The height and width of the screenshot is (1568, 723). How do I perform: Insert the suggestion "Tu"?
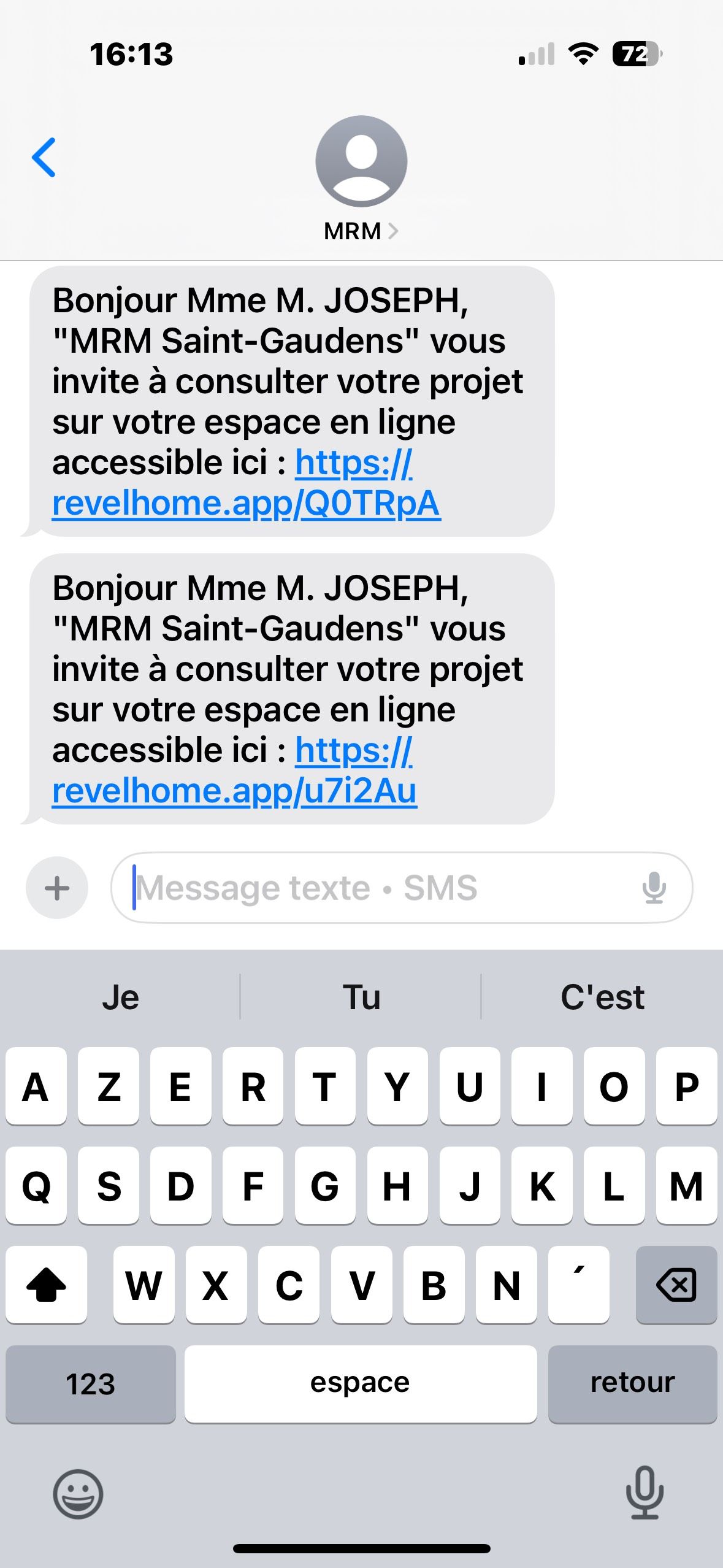361,997
